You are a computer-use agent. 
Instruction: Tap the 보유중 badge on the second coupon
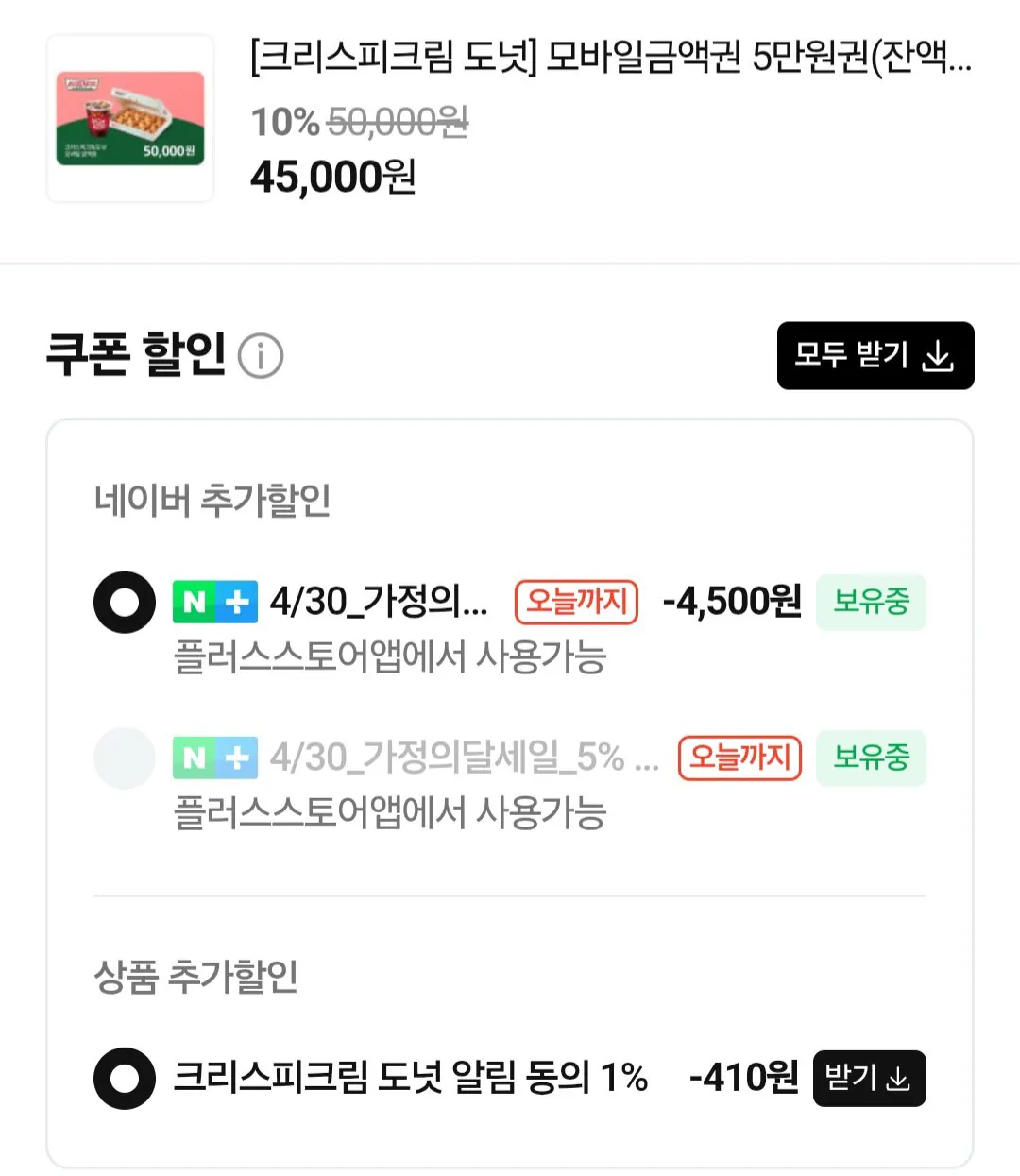(x=870, y=758)
